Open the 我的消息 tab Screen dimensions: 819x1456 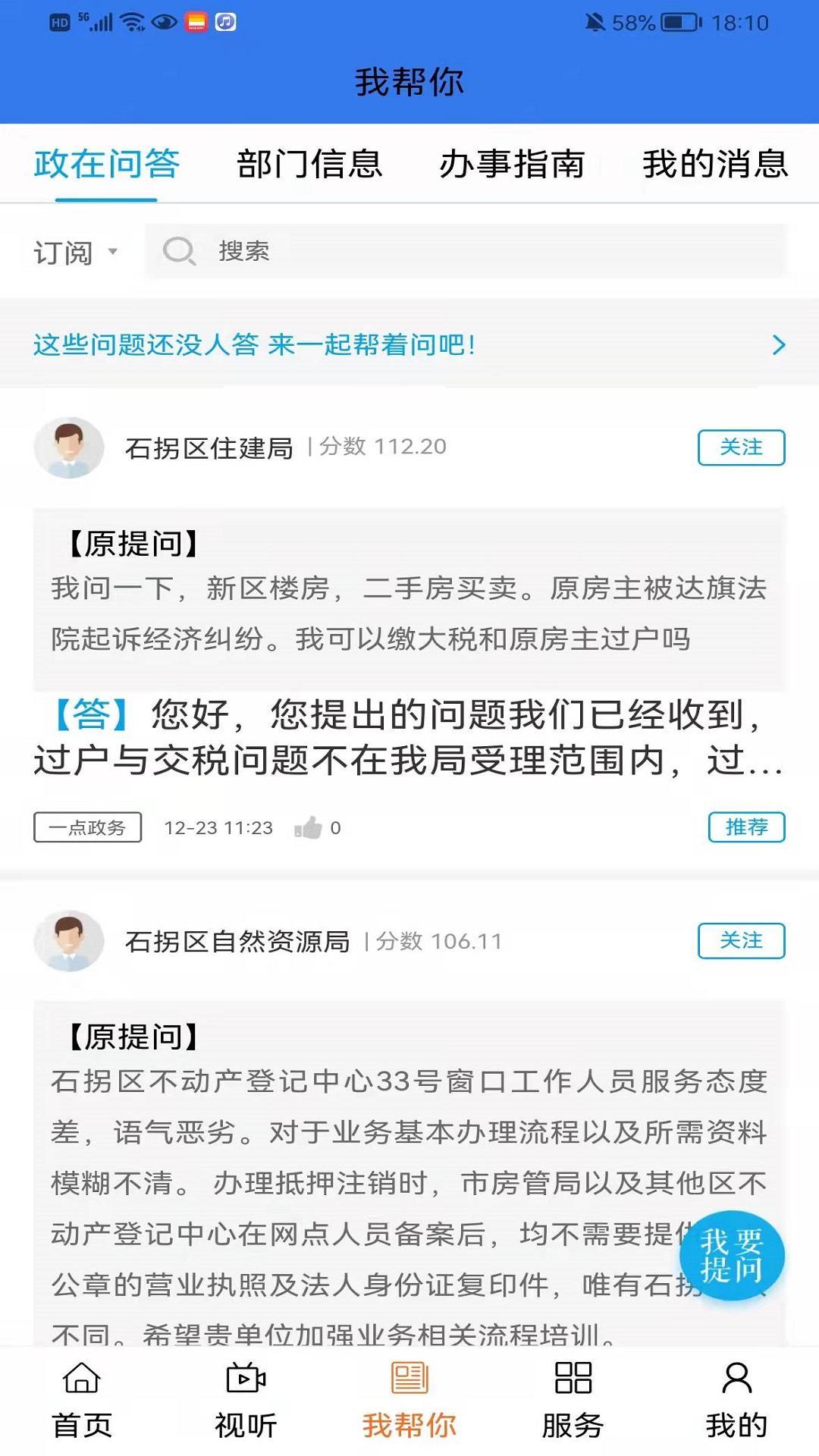coord(715,164)
